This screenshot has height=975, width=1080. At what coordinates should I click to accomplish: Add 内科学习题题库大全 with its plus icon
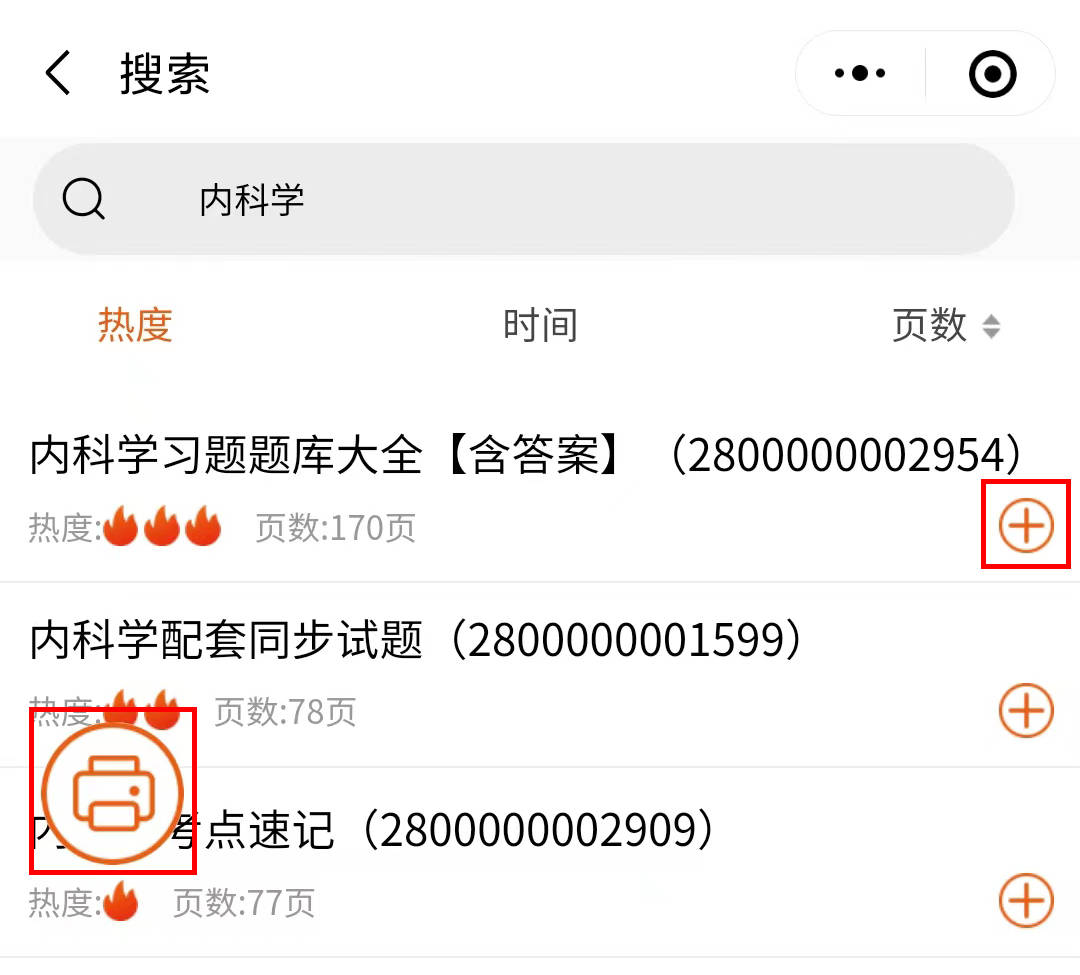[1026, 525]
